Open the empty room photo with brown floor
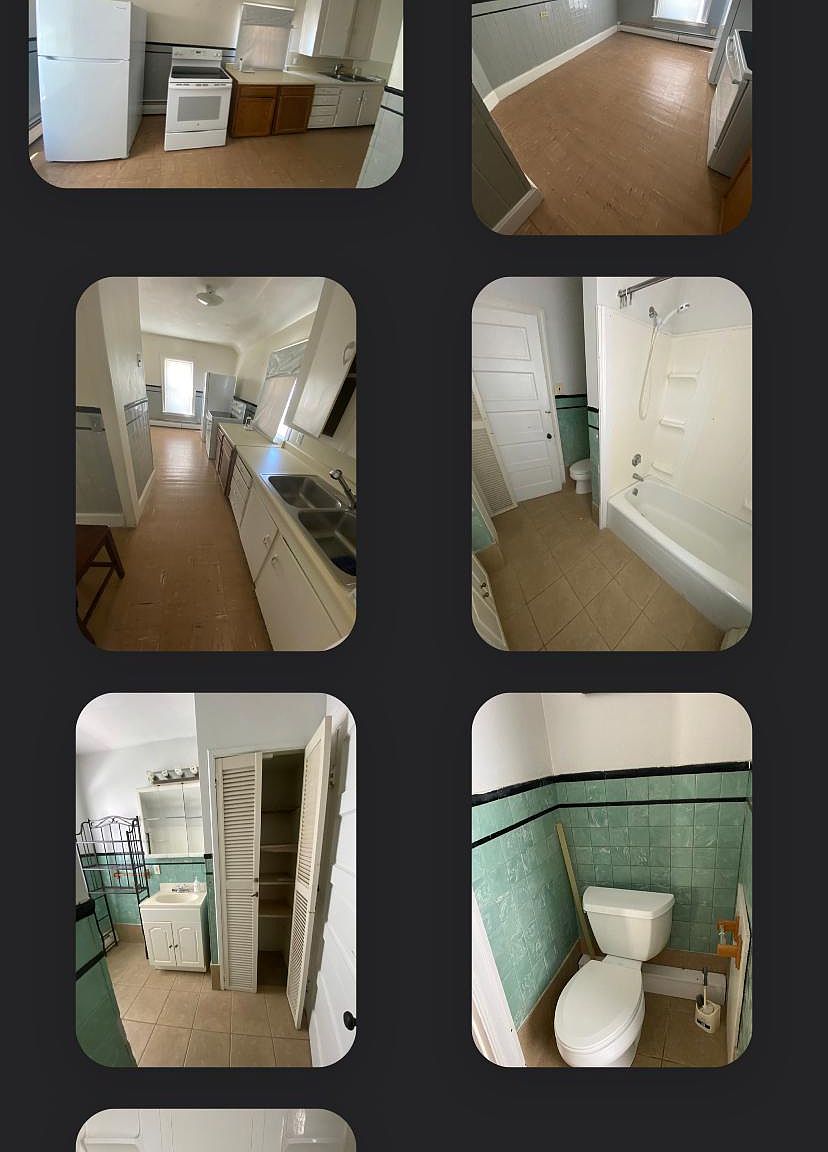The height and width of the screenshot is (1152, 828). click(611, 116)
